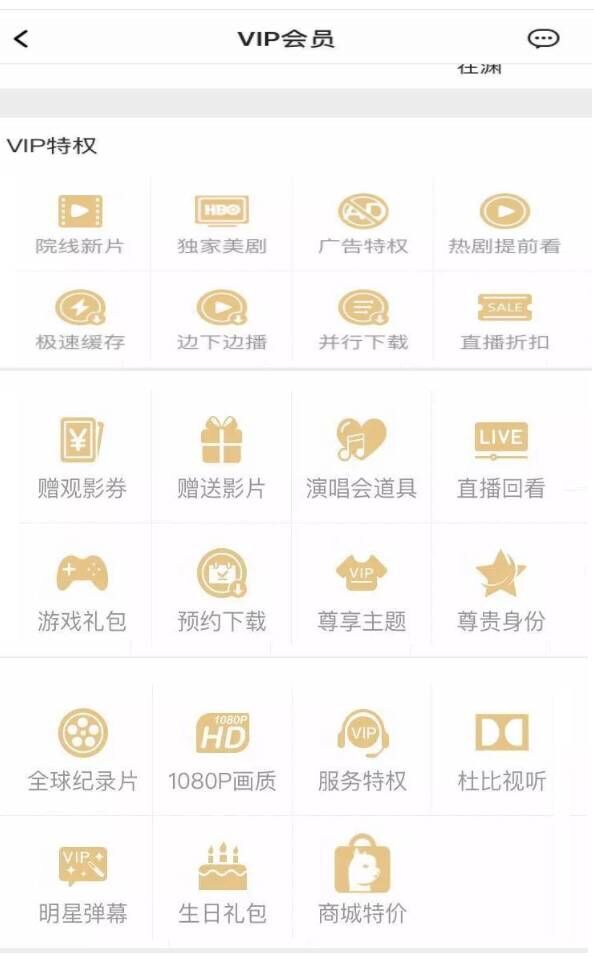This screenshot has height=956, width=594.
Task: View the 广告特权 ad-free privilege
Action: 363,224
